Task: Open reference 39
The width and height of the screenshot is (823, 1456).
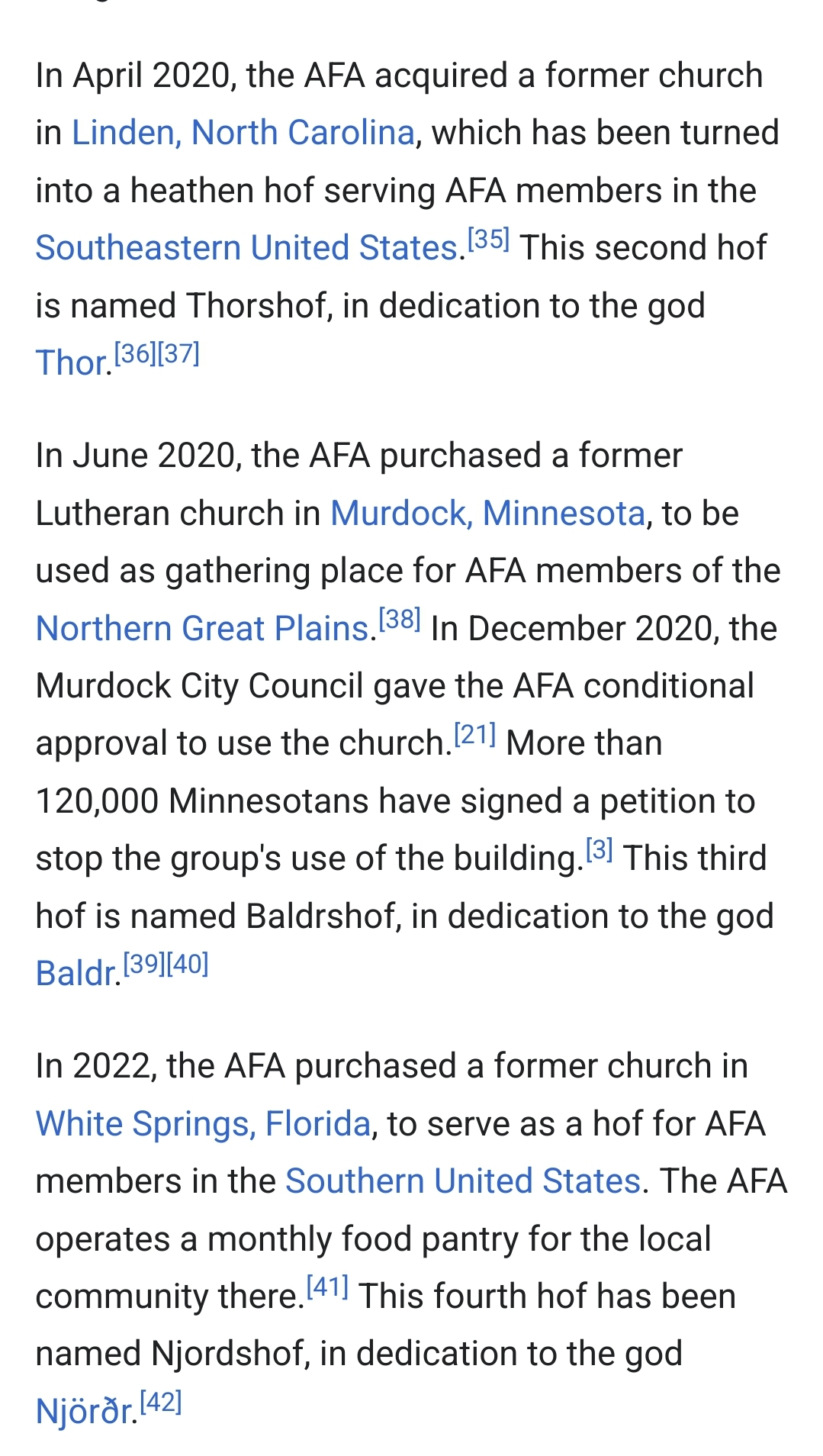Action: point(144,965)
